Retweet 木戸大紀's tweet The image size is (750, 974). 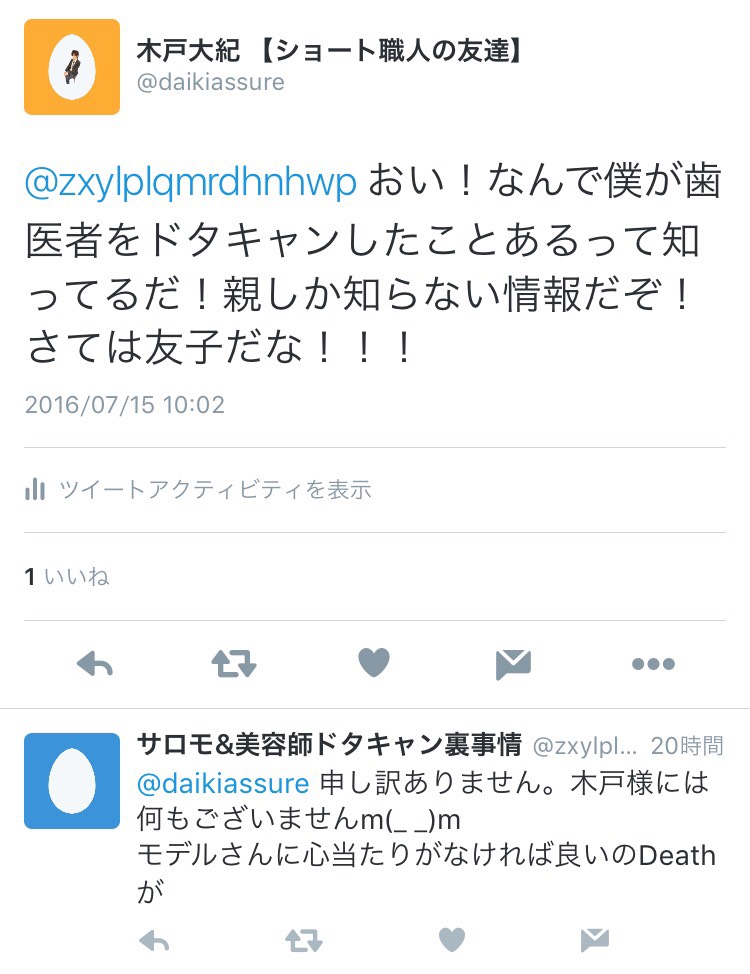(x=234, y=663)
